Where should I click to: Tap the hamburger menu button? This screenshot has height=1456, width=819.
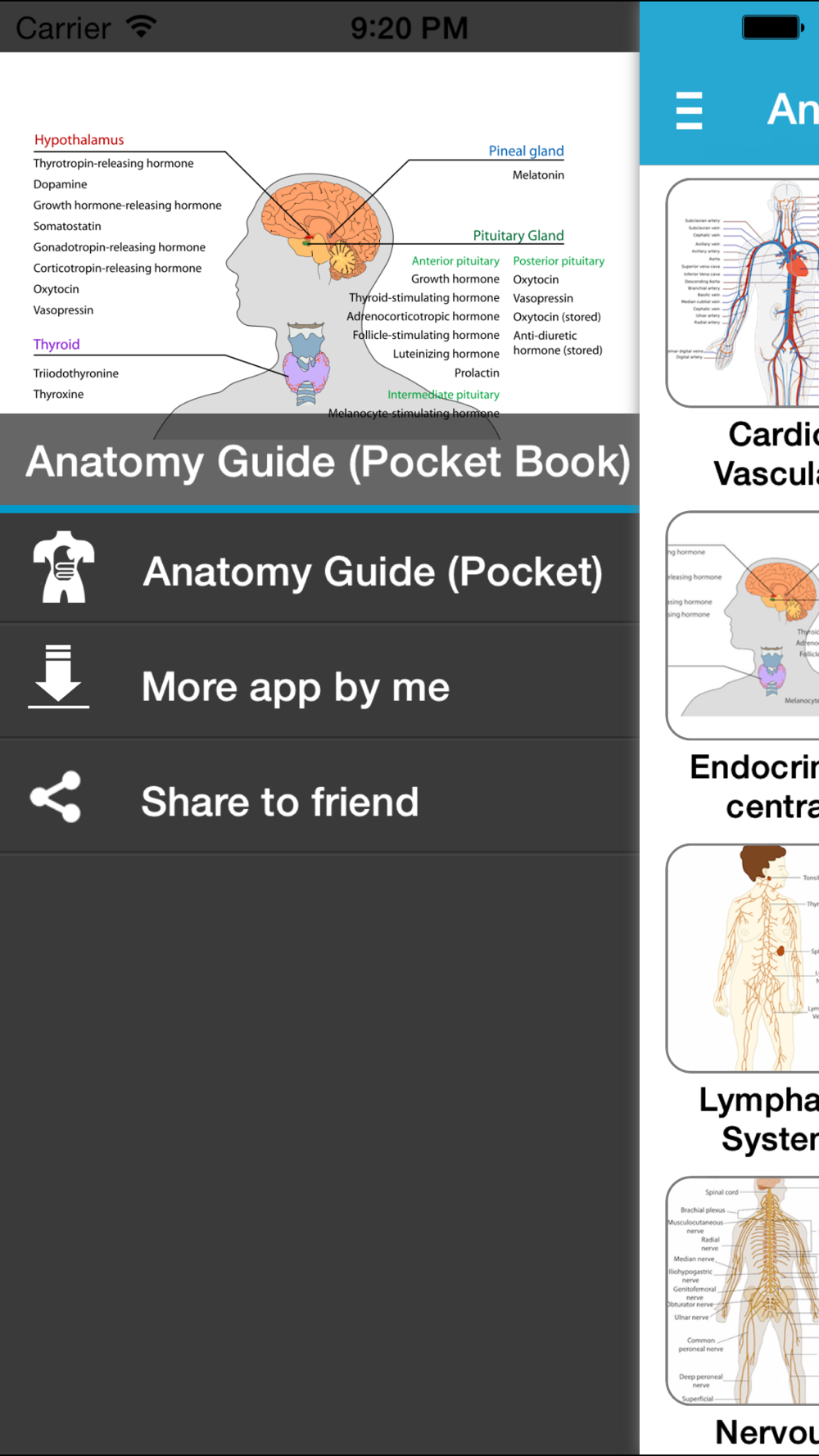pos(689,111)
